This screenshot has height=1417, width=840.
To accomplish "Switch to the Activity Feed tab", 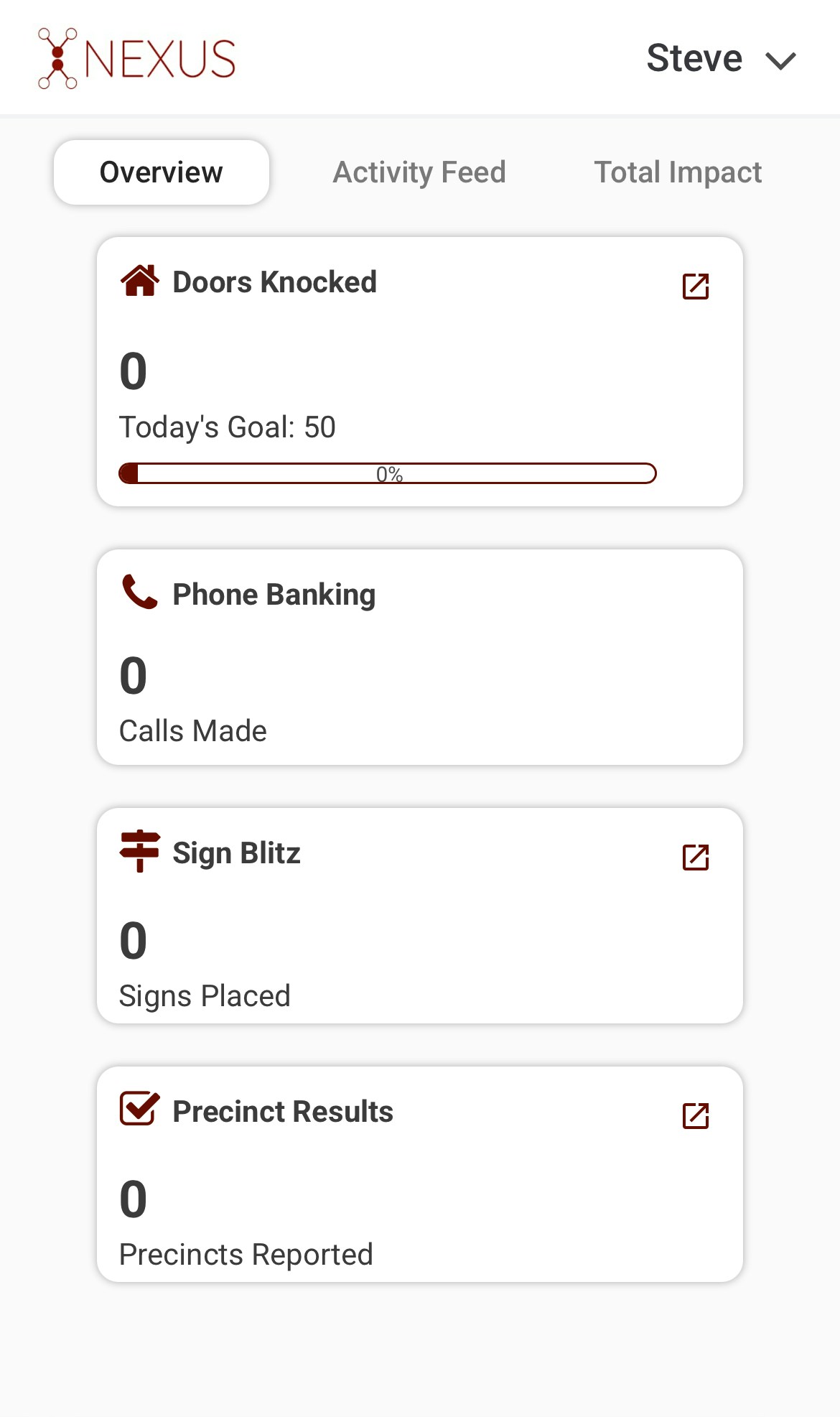I will [x=419, y=172].
